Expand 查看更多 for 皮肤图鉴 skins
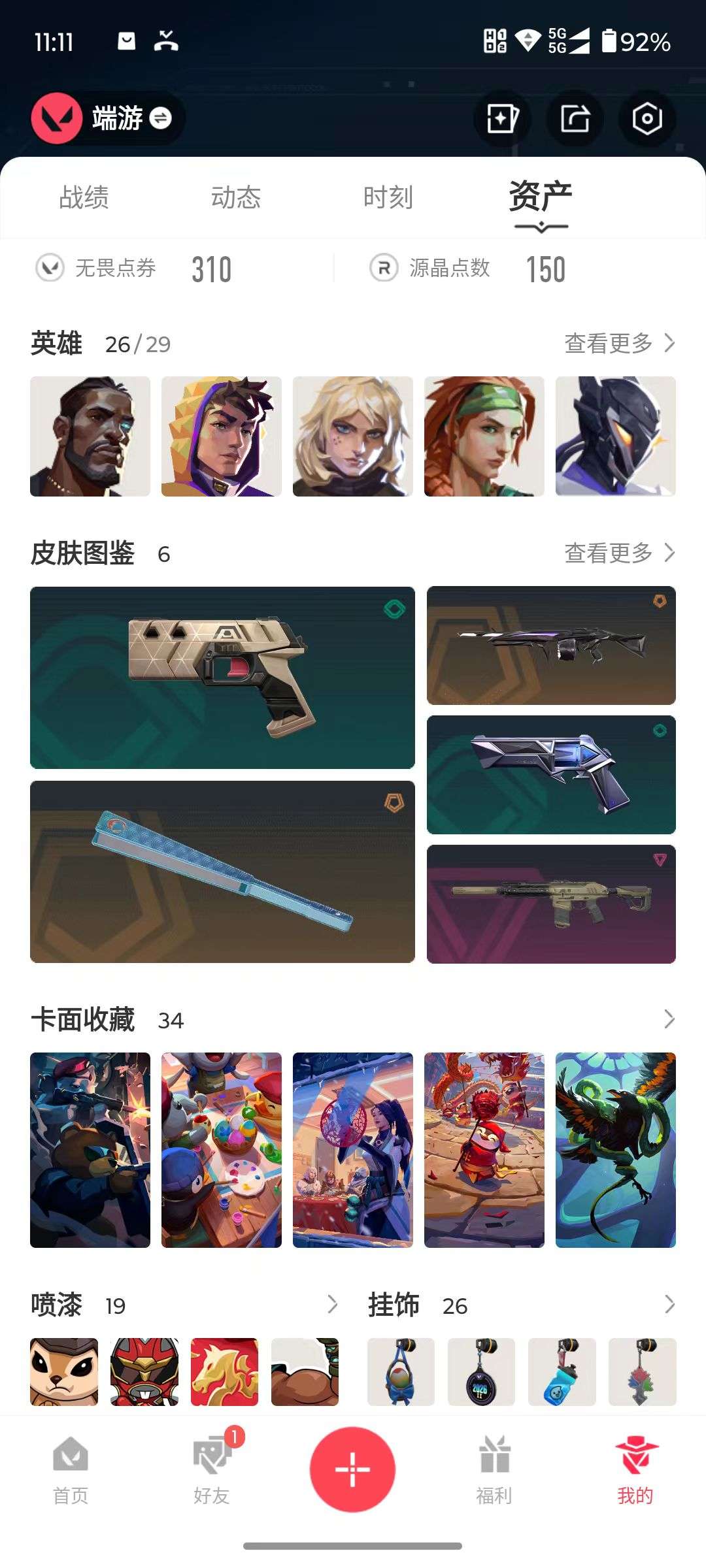Image resolution: width=706 pixels, height=1568 pixels. coord(618,553)
